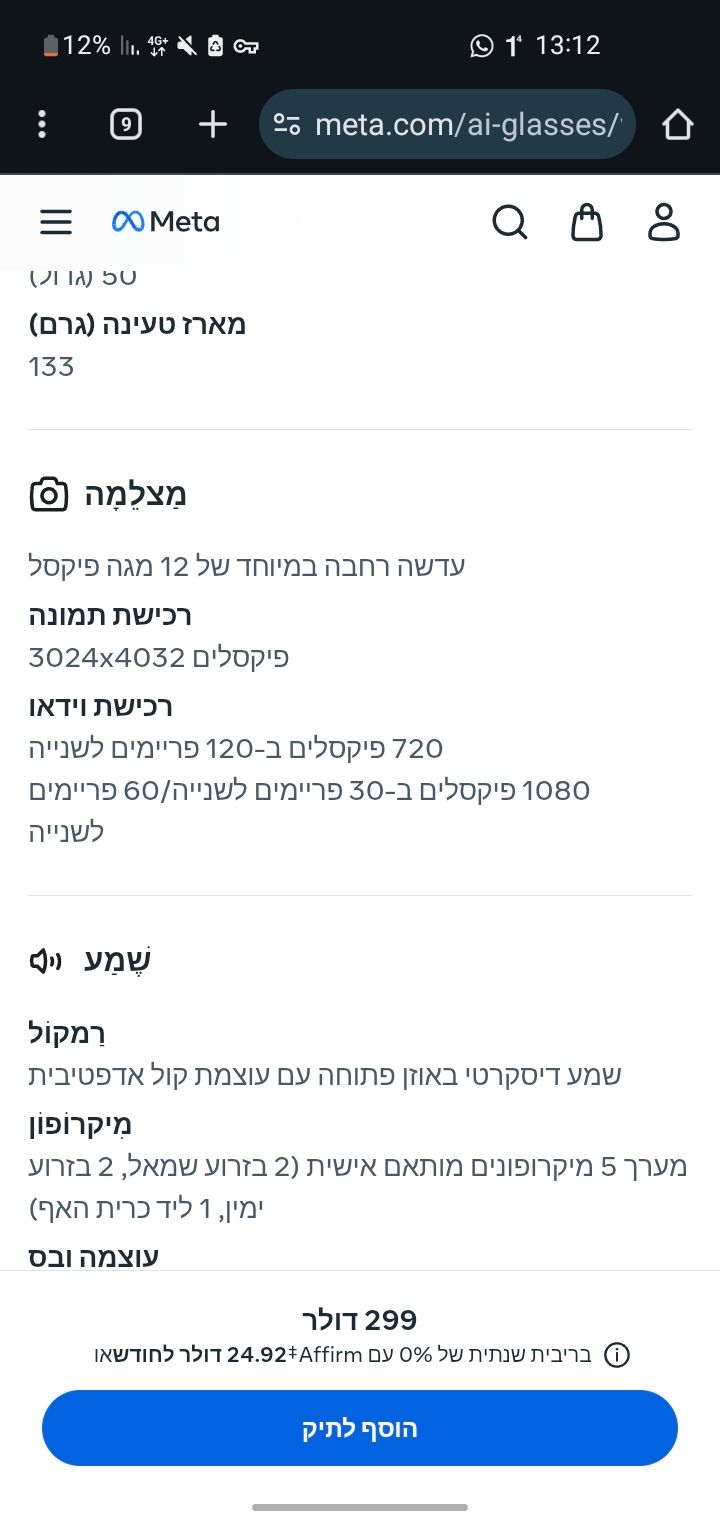Go to the Meta homepage via logo
720x1520 pixels.
(x=166, y=222)
